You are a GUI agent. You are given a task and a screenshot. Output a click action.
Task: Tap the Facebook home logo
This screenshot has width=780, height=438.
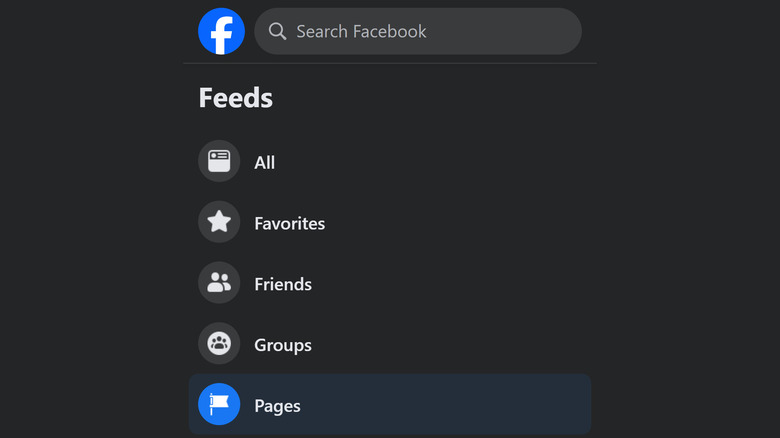coord(221,32)
